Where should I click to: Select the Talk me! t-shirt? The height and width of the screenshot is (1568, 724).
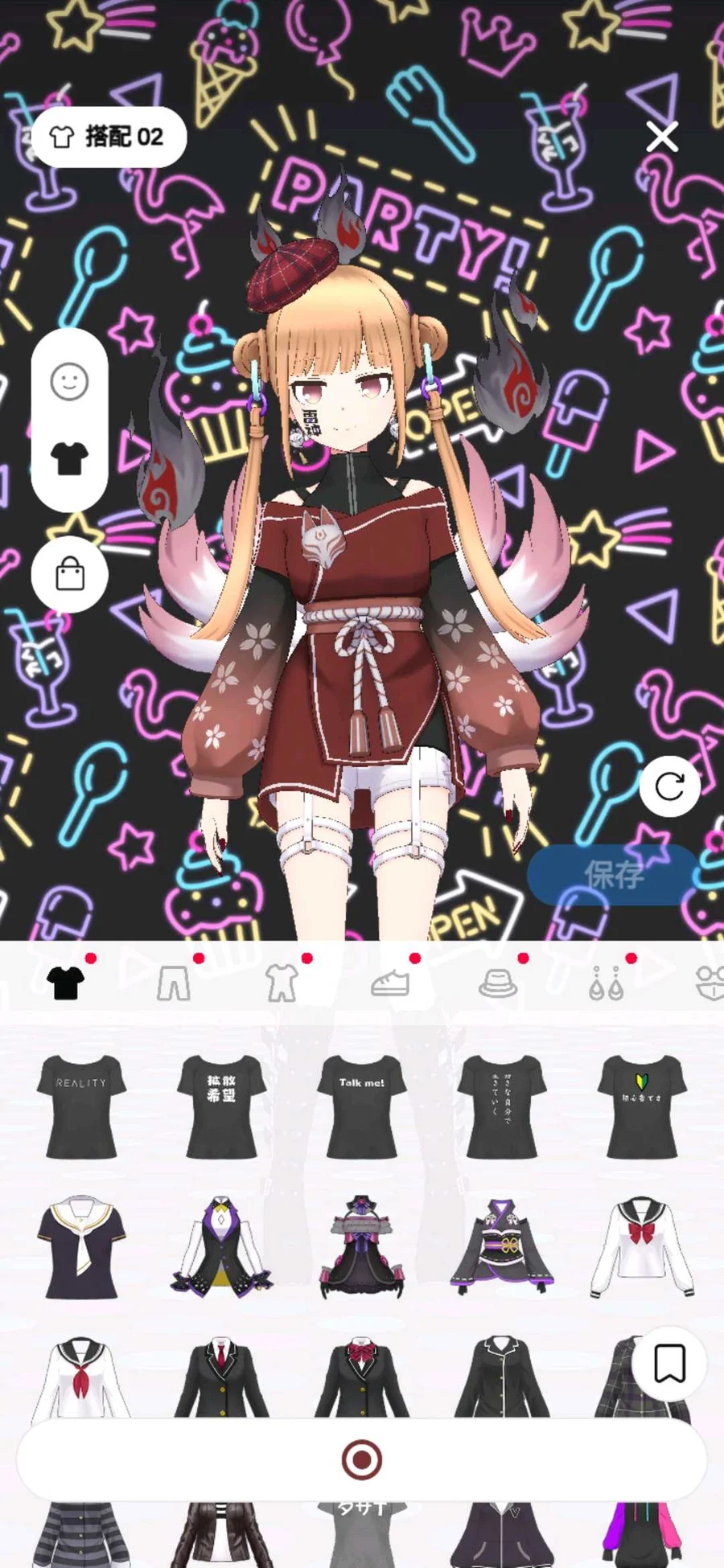[x=361, y=1106]
